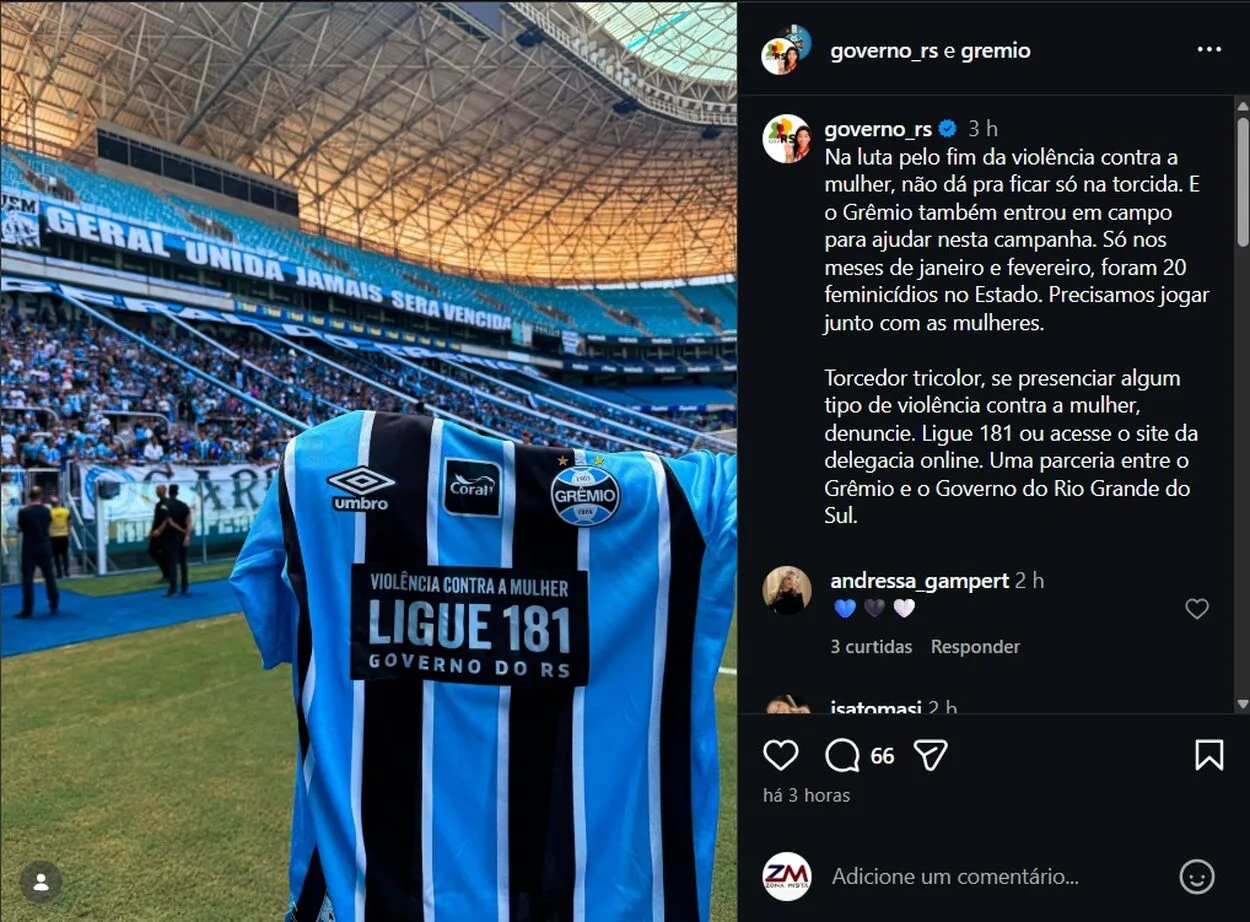Screen dimensions: 1250x922
Task: Focus the add a comment field
Action: (x=955, y=877)
